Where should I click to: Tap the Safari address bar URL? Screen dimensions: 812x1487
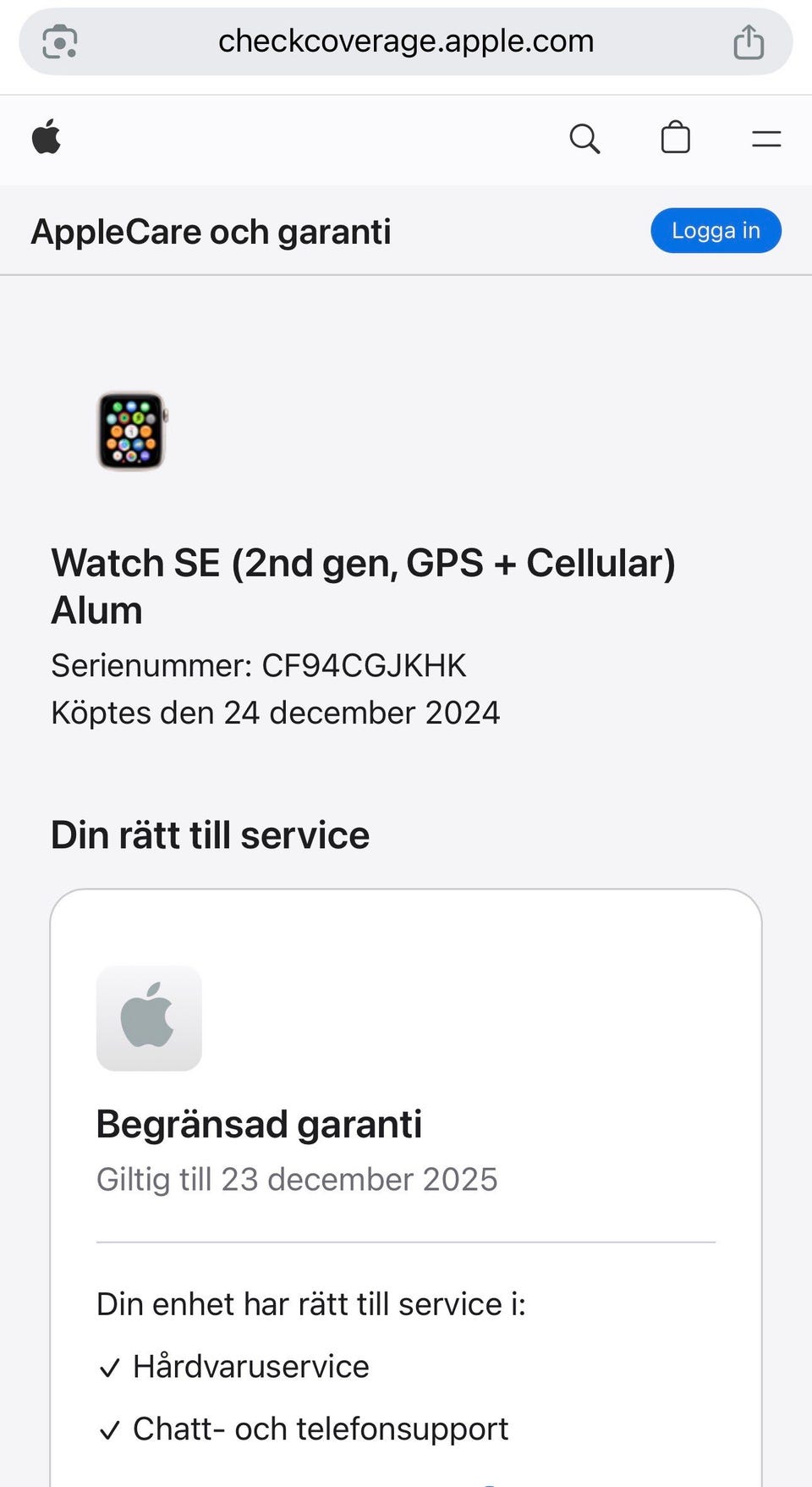[406, 41]
